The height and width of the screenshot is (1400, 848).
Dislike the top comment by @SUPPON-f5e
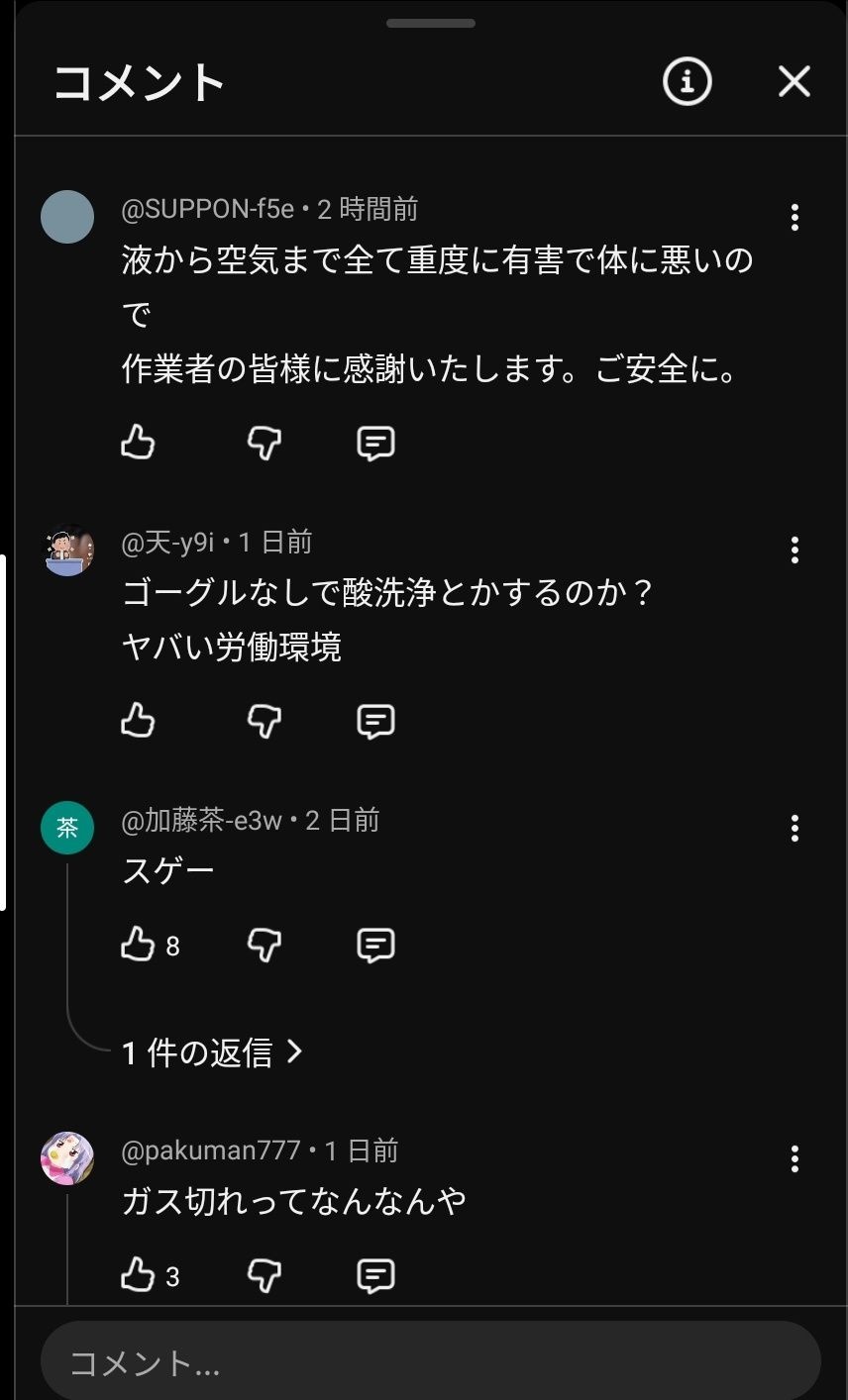pyautogui.click(x=263, y=443)
